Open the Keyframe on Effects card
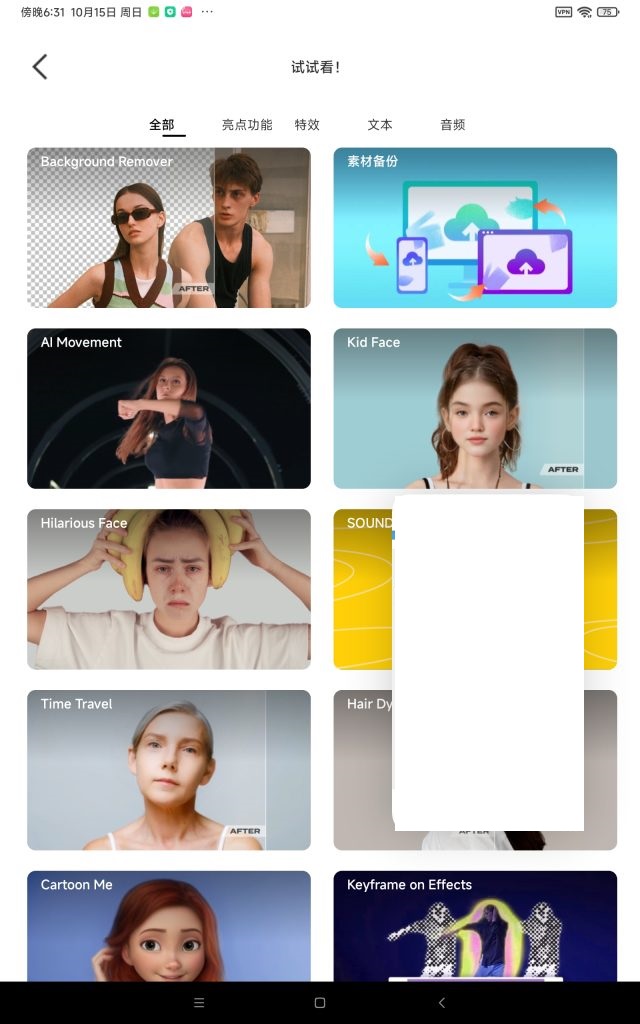The height and width of the screenshot is (1024, 640). 475,928
